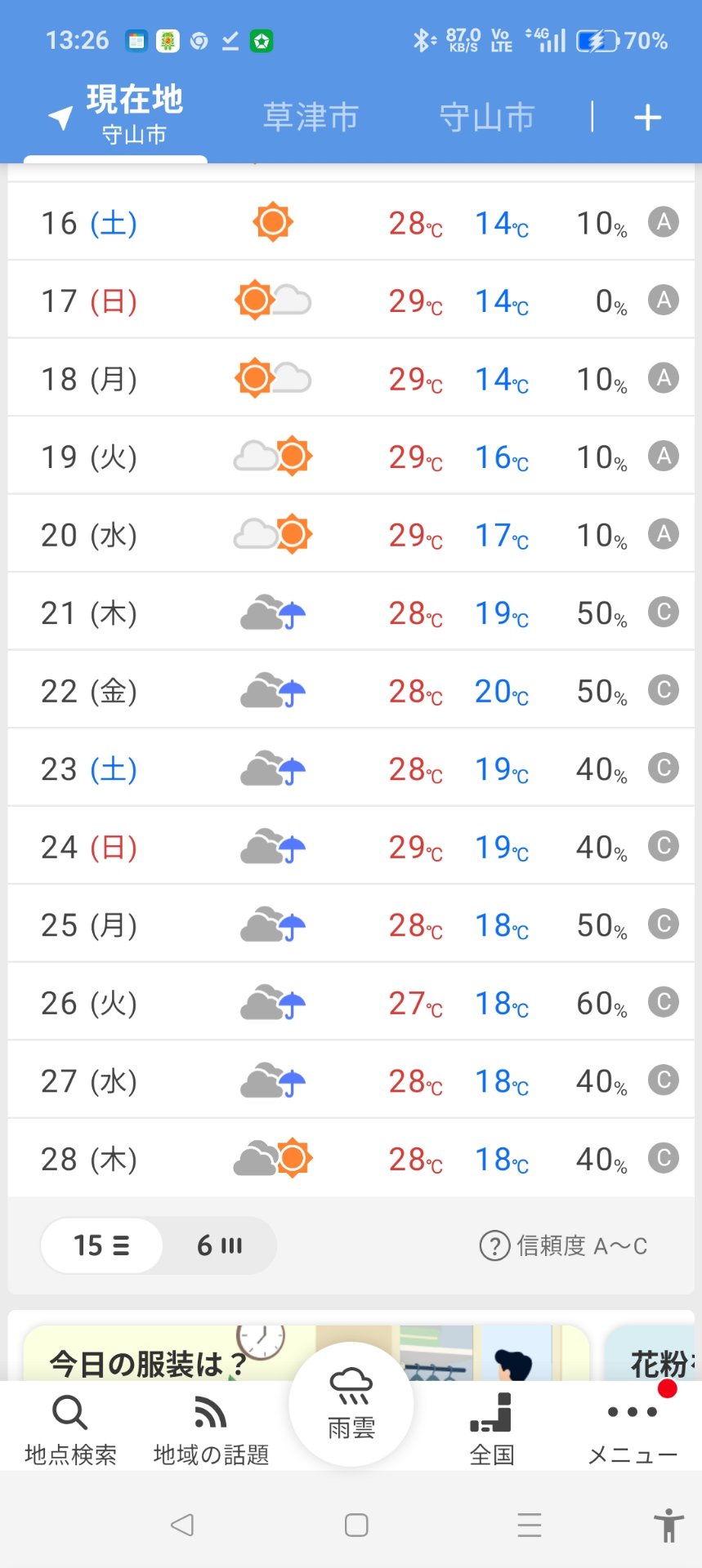Screen dimensions: 702x1568
Task: Open the forecast row for 21 (木)
Action: 351,612
